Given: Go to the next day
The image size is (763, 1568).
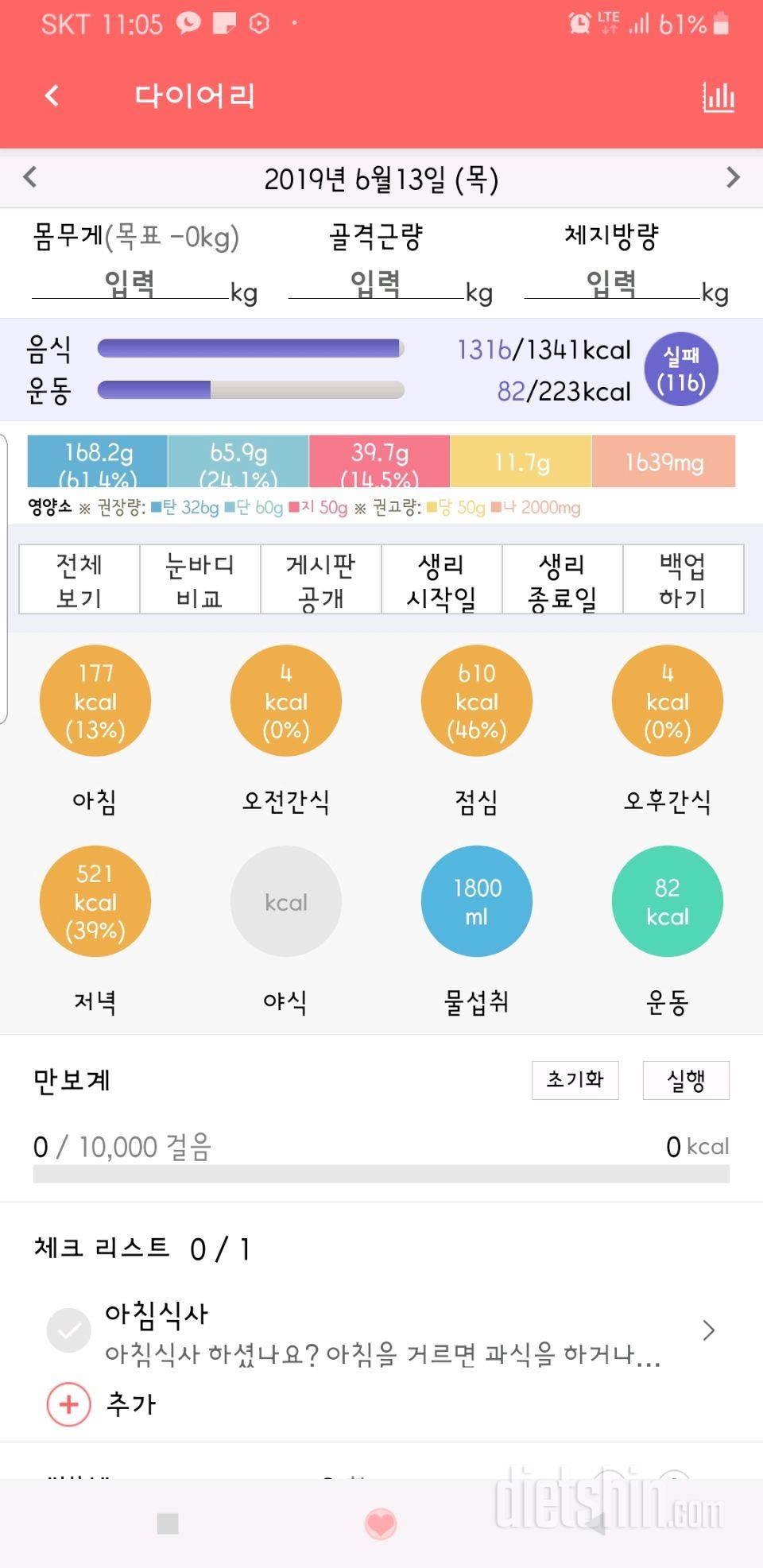Looking at the screenshot, I should pyautogui.click(x=733, y=177).
